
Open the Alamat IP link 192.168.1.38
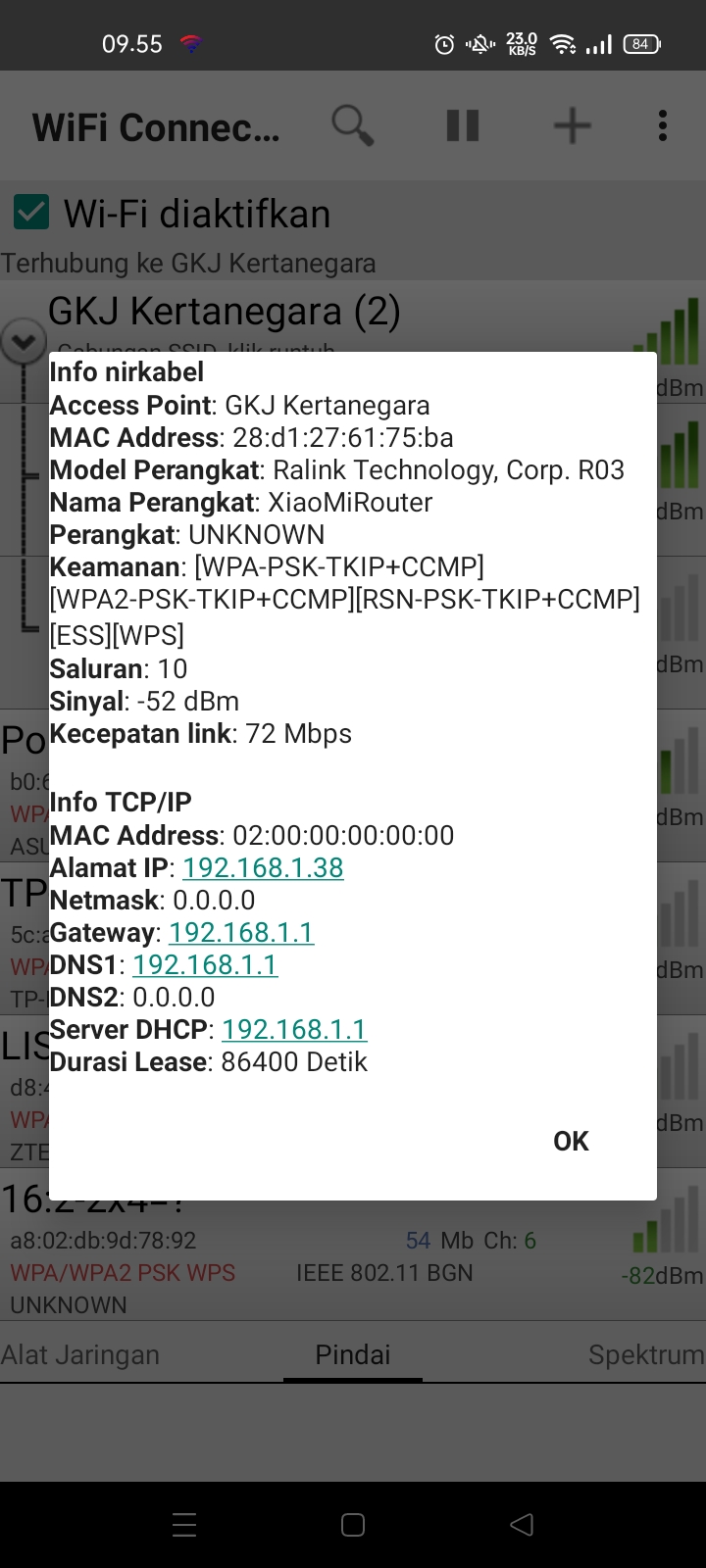[x=263, y=868]
